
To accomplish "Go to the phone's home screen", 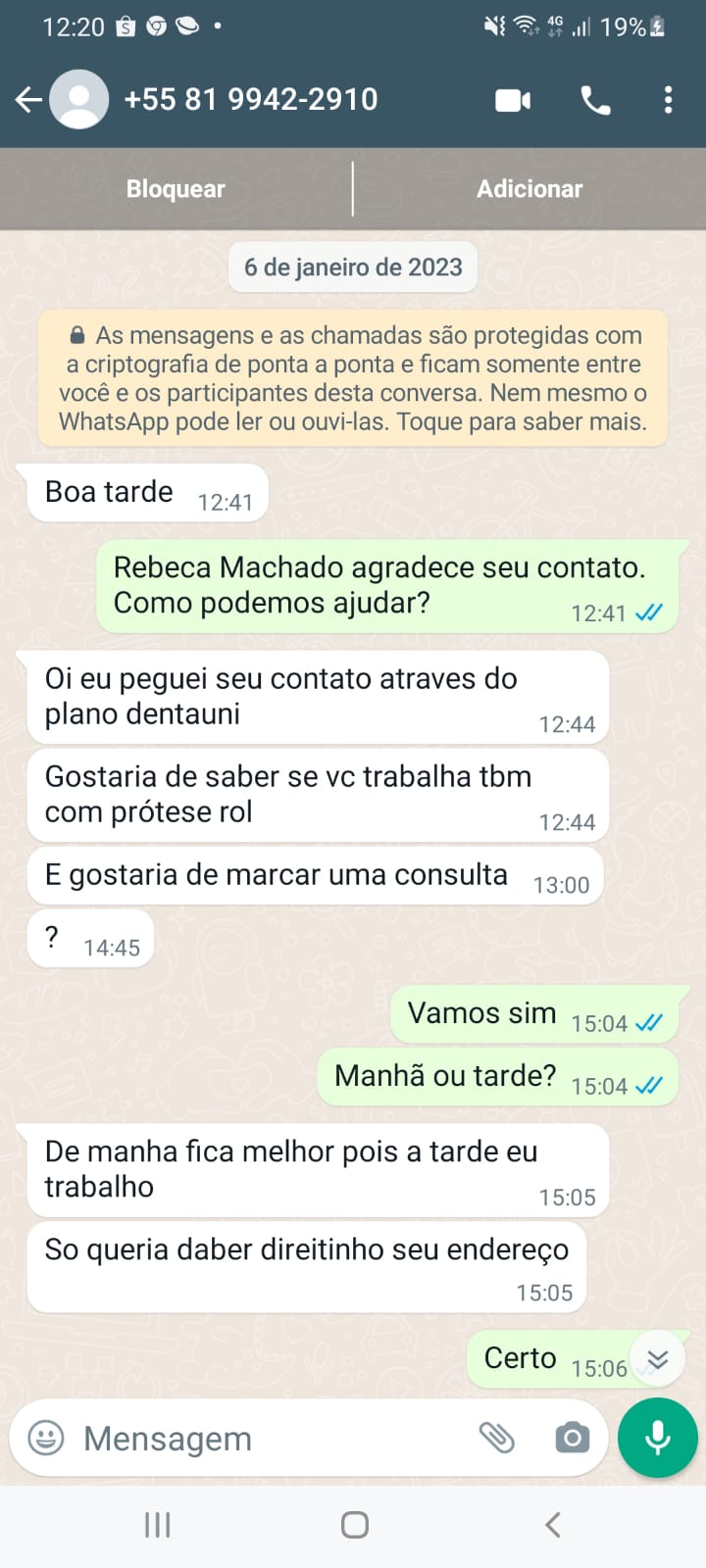I will click(354, 1525).
